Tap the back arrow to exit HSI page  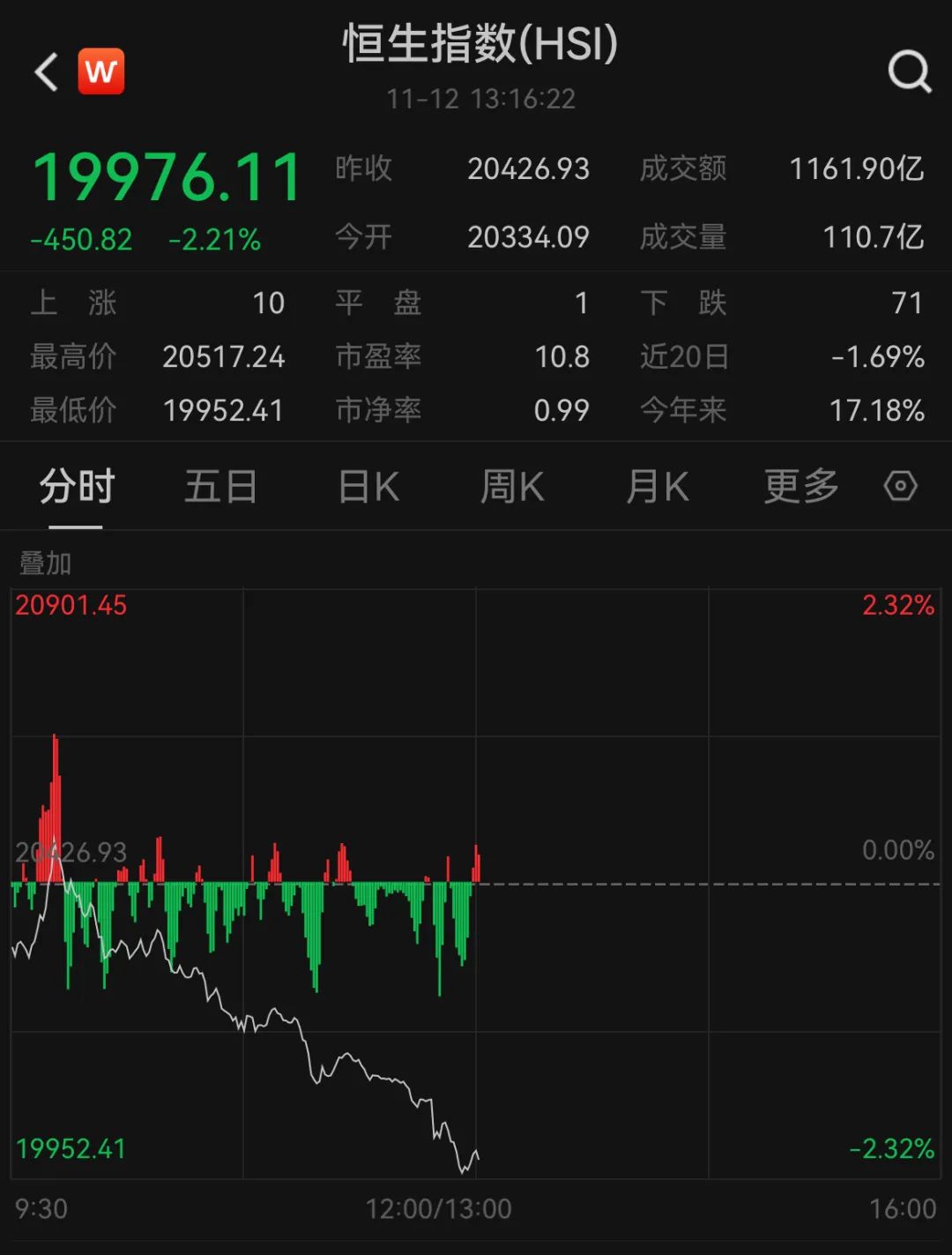click(x=44, y=71)
